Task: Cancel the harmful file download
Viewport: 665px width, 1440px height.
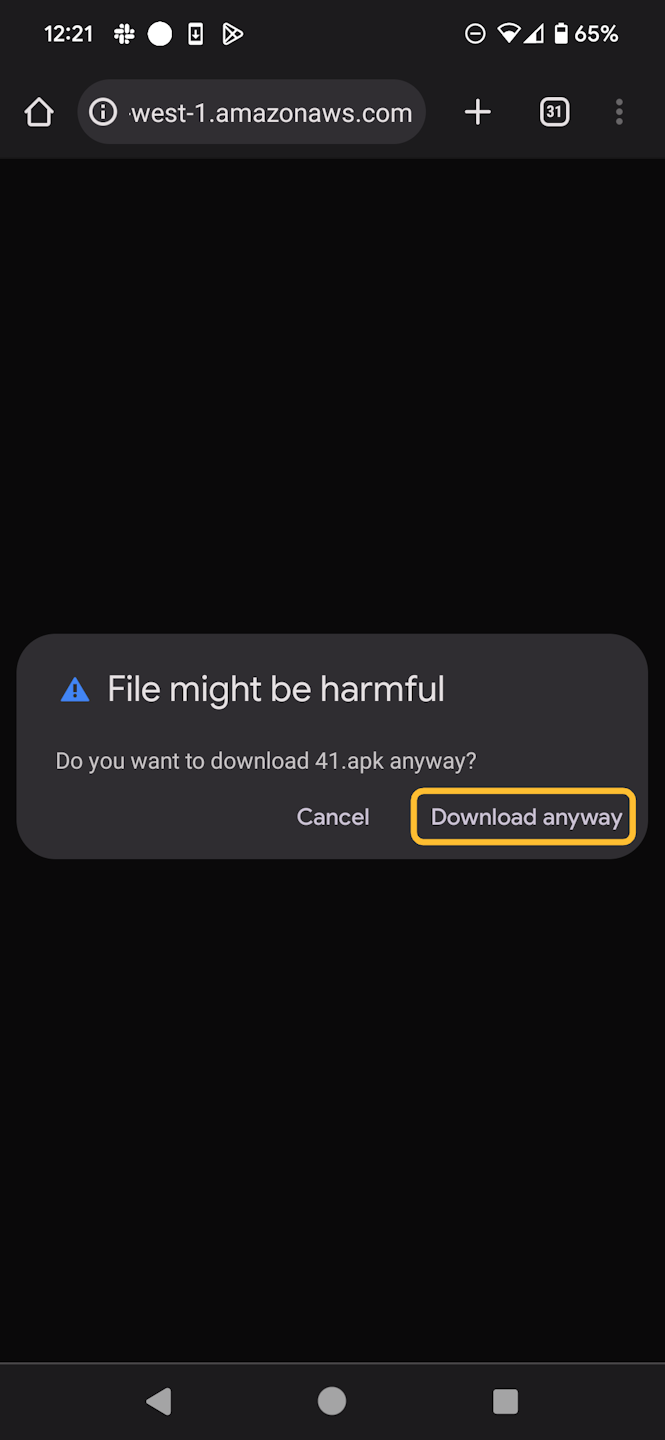Action: pos(333,817)
